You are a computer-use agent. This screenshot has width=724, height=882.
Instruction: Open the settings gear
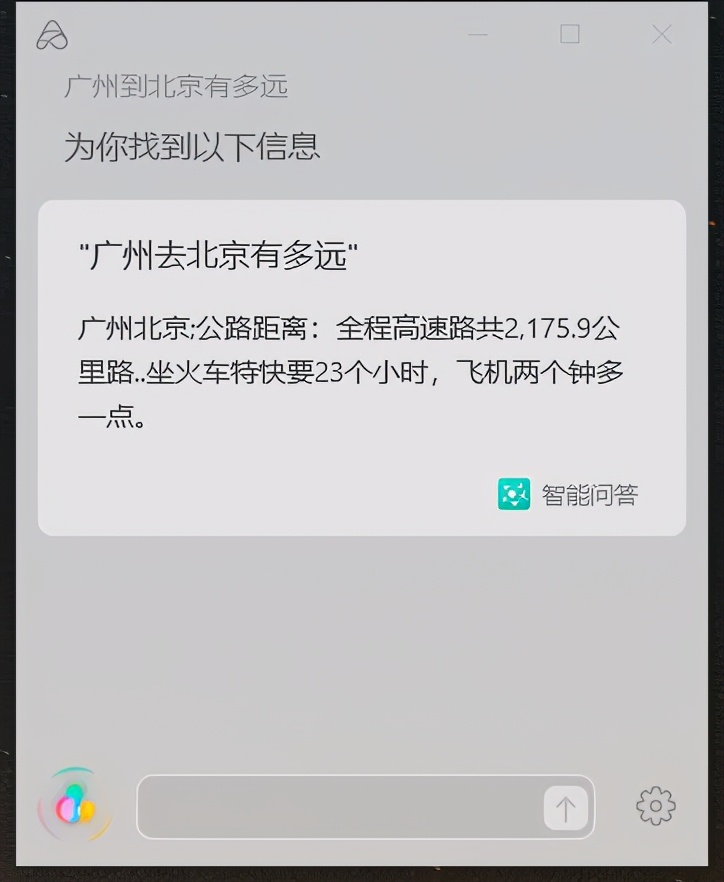656,805
